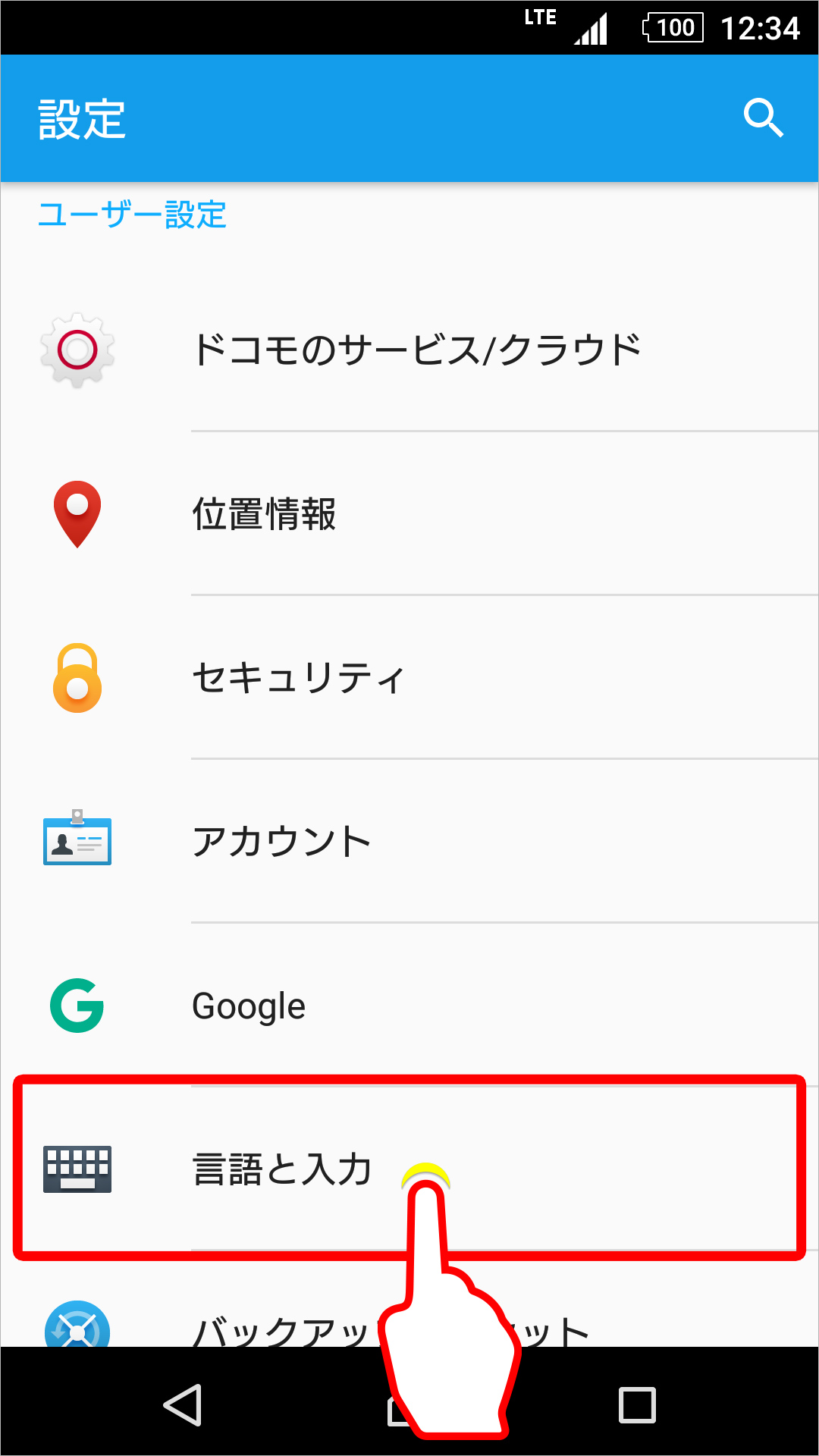Tap the ユーザー設定 section header
The image size is (819, 1456).
click(x=132, y=215)
